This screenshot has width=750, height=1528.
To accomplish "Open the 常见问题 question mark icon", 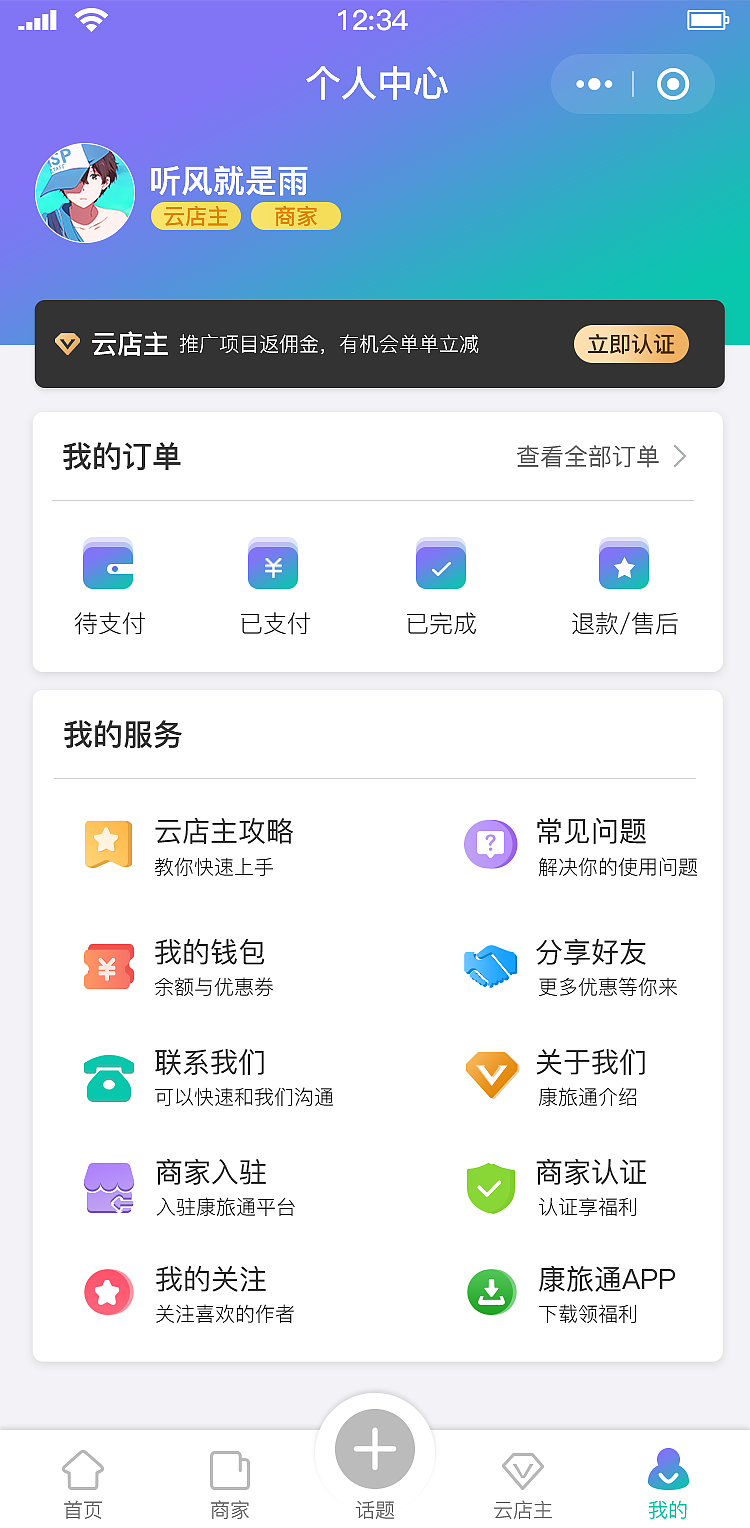I will pyautogui.click(x=490, y=844).
